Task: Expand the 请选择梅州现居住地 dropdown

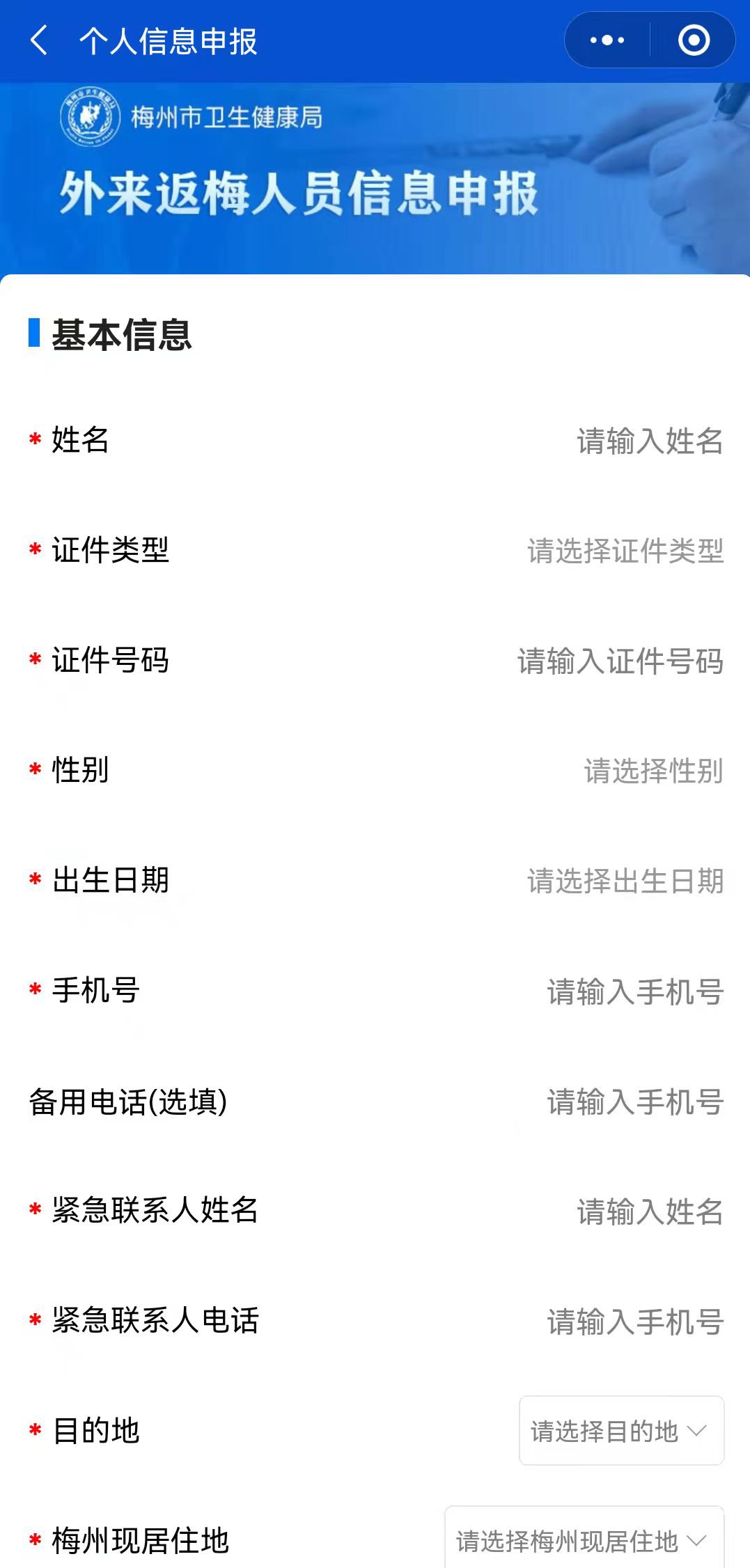Action: pyautogui.click(x=584, y=1541)
